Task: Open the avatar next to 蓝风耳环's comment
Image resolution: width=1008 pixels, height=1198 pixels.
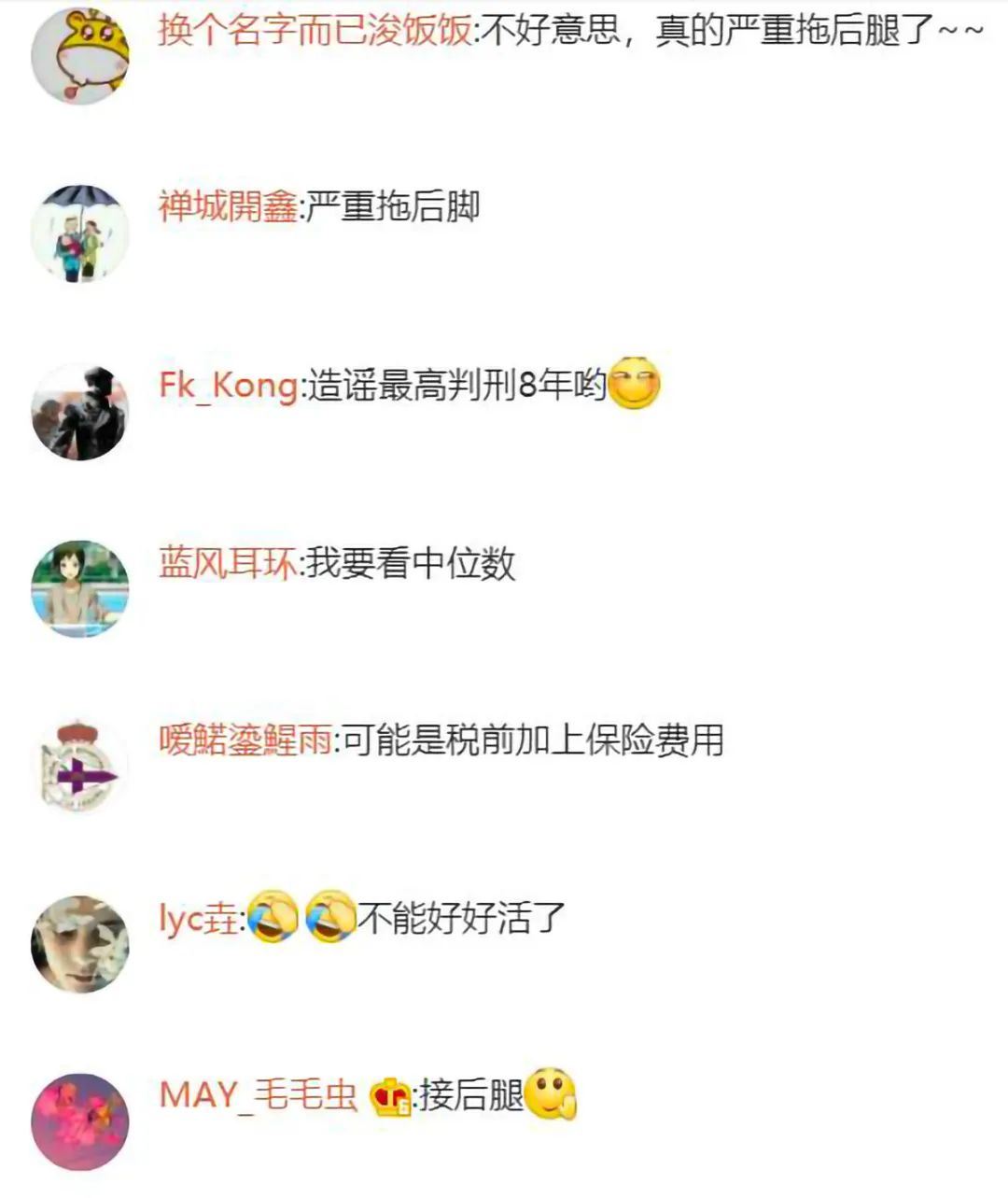Action: point(80,589)
